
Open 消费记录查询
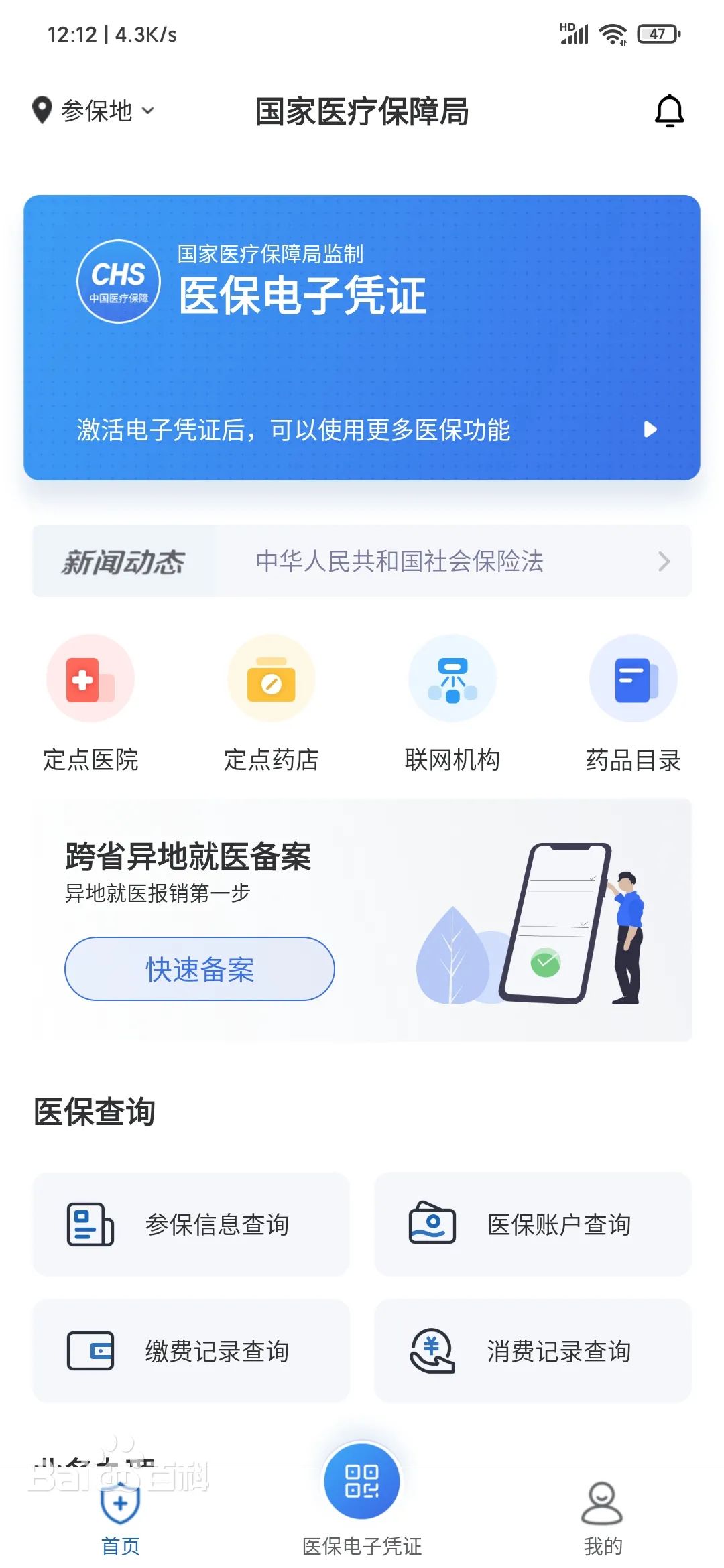pos(533,1351)
